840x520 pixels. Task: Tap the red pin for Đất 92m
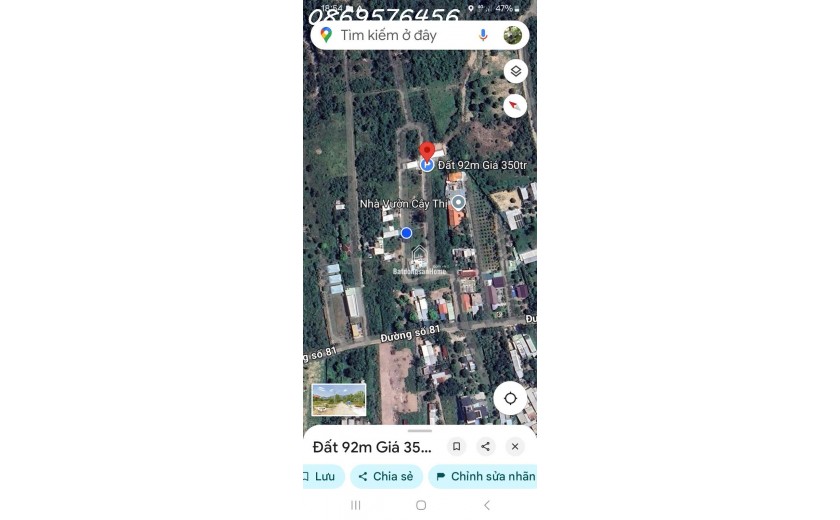[427, 154]
